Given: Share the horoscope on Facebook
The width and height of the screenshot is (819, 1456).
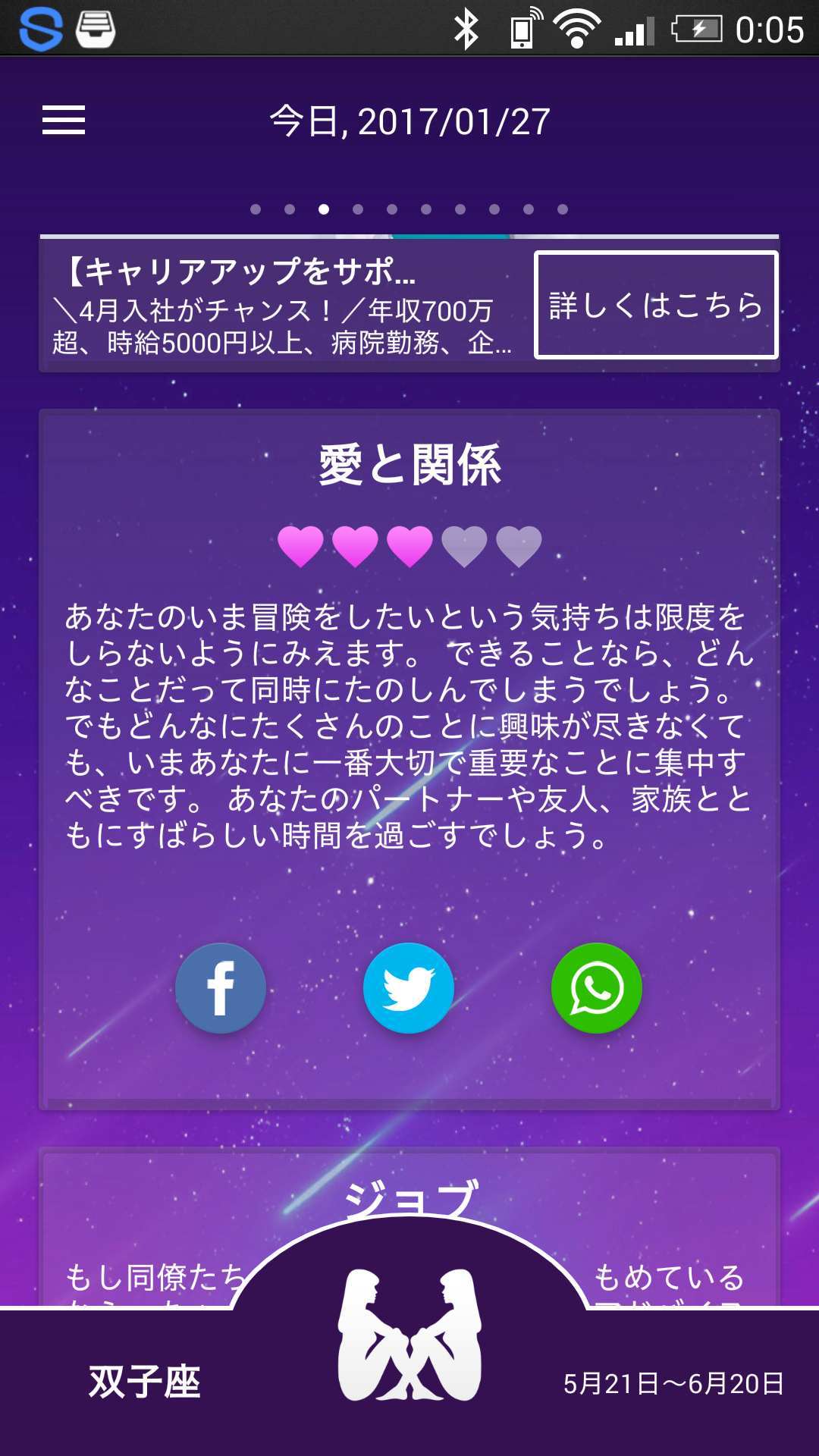Looking at the screenshot, I should pyautogui.click(x=221, y=988).
